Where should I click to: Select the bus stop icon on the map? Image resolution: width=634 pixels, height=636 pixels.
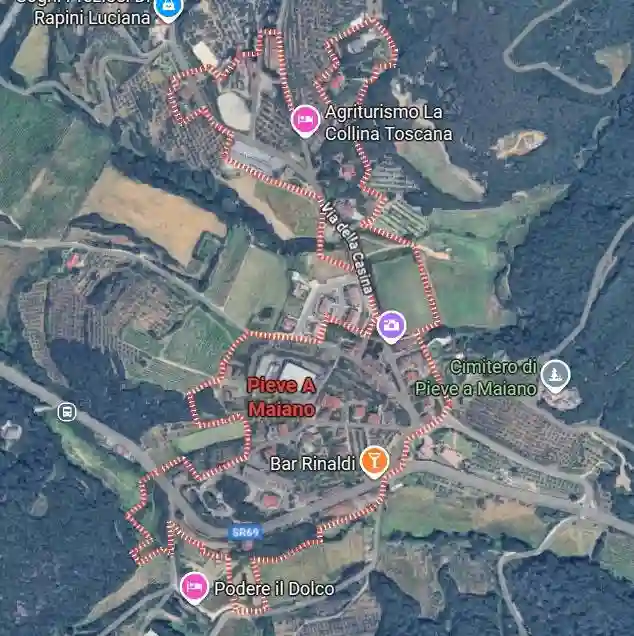[x=66, y=411]
